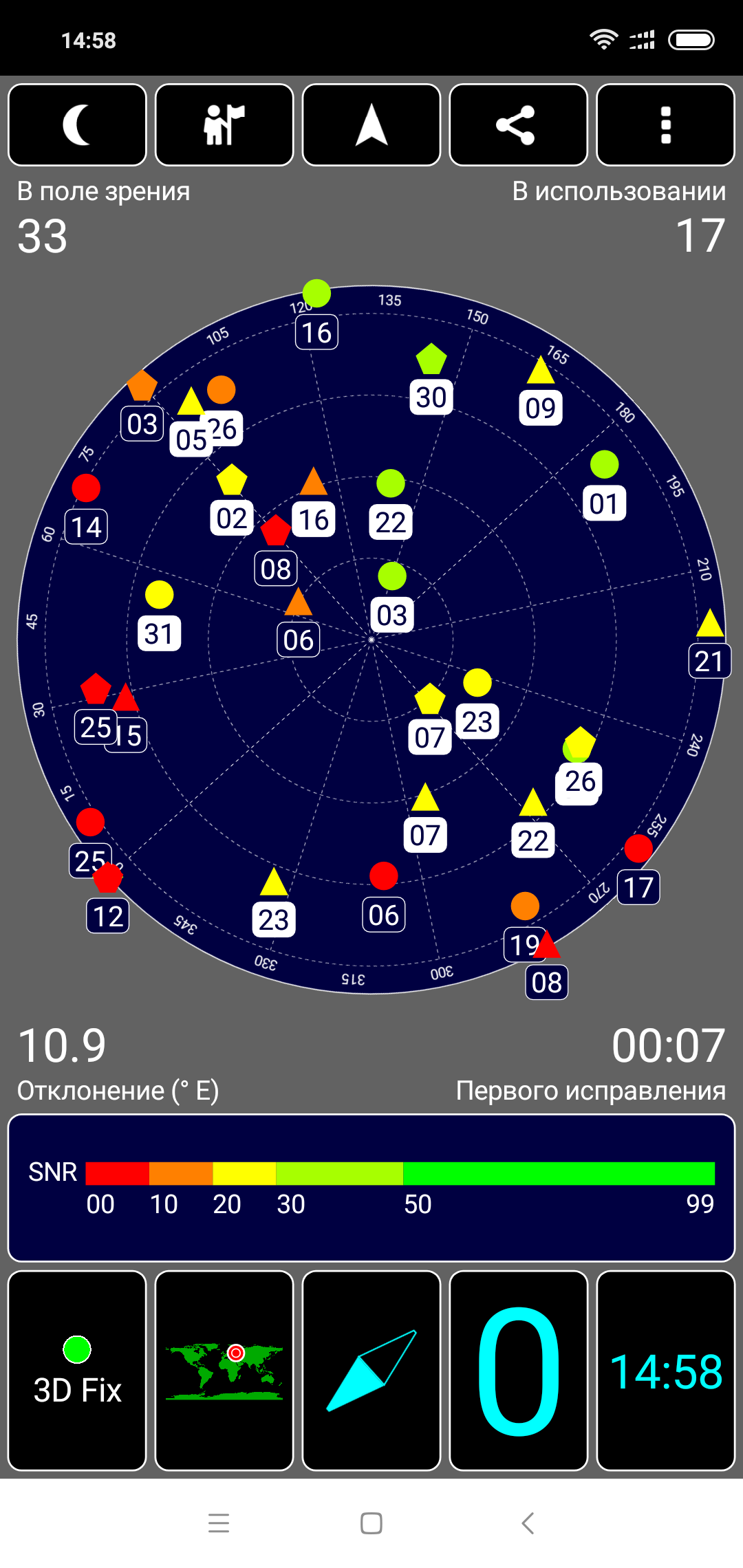Go back with the system back button
Screen dimensions: 743x1568
(528, 1523)
